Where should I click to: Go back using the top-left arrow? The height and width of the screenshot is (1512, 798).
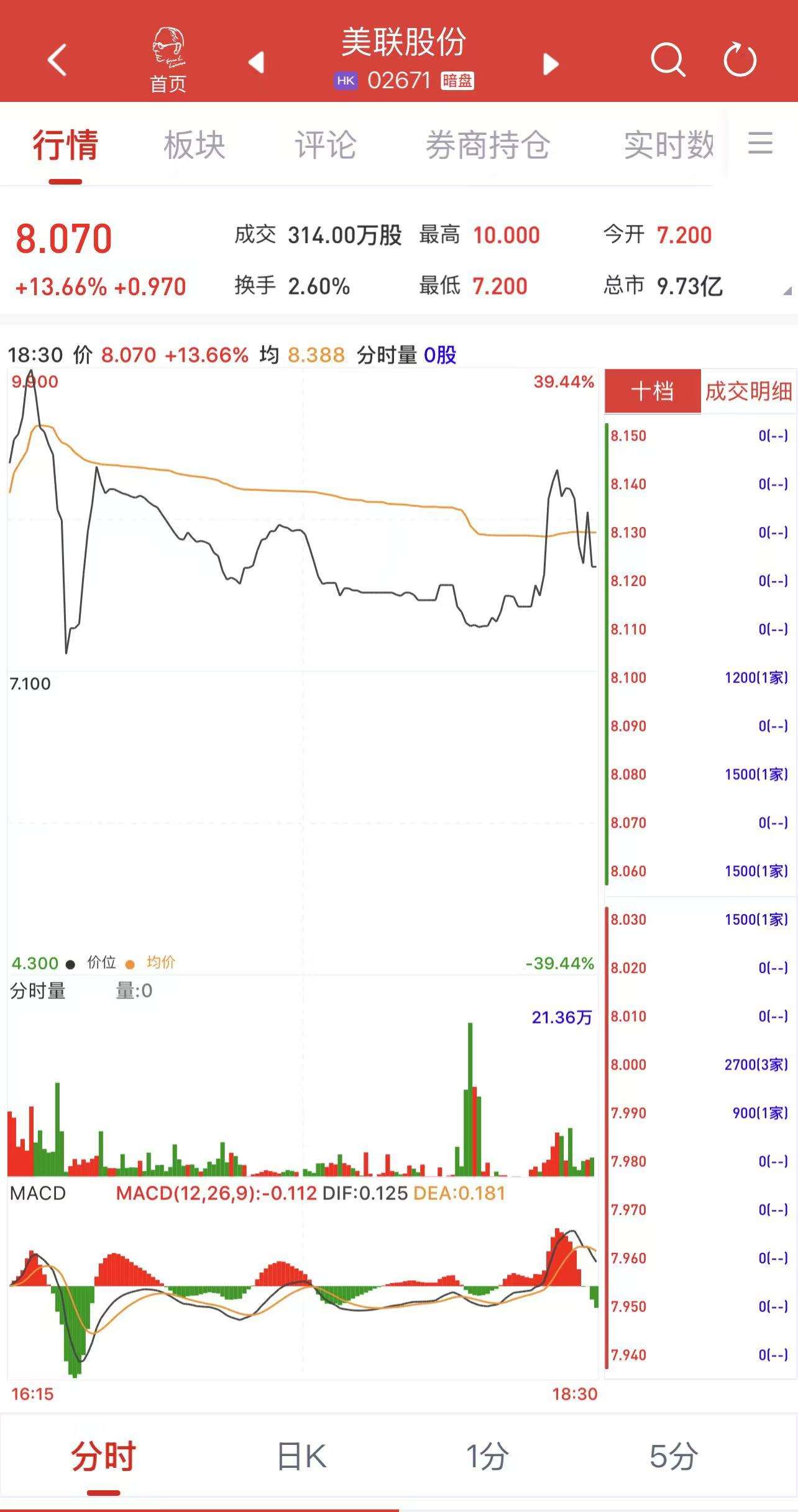(57, 60)
